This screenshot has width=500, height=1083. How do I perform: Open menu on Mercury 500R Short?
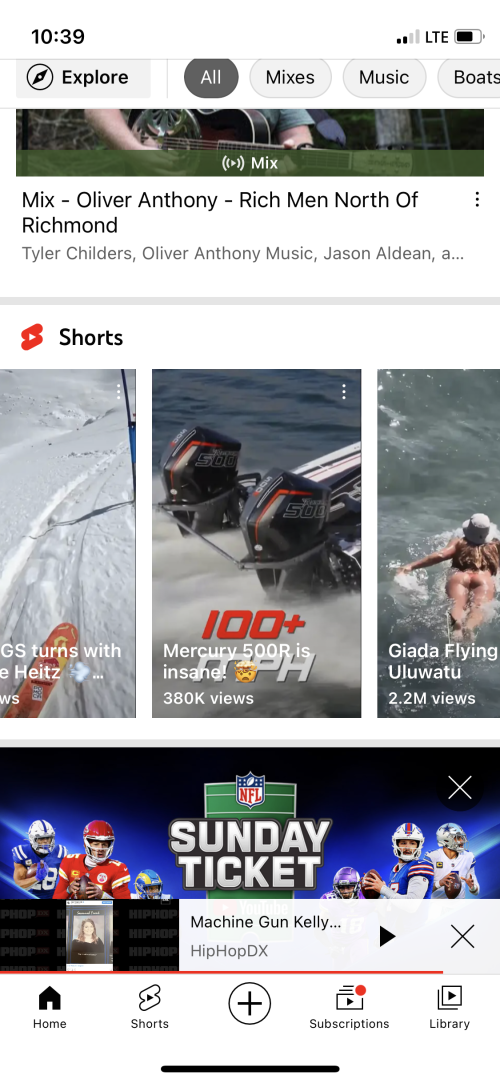[343, 392]
